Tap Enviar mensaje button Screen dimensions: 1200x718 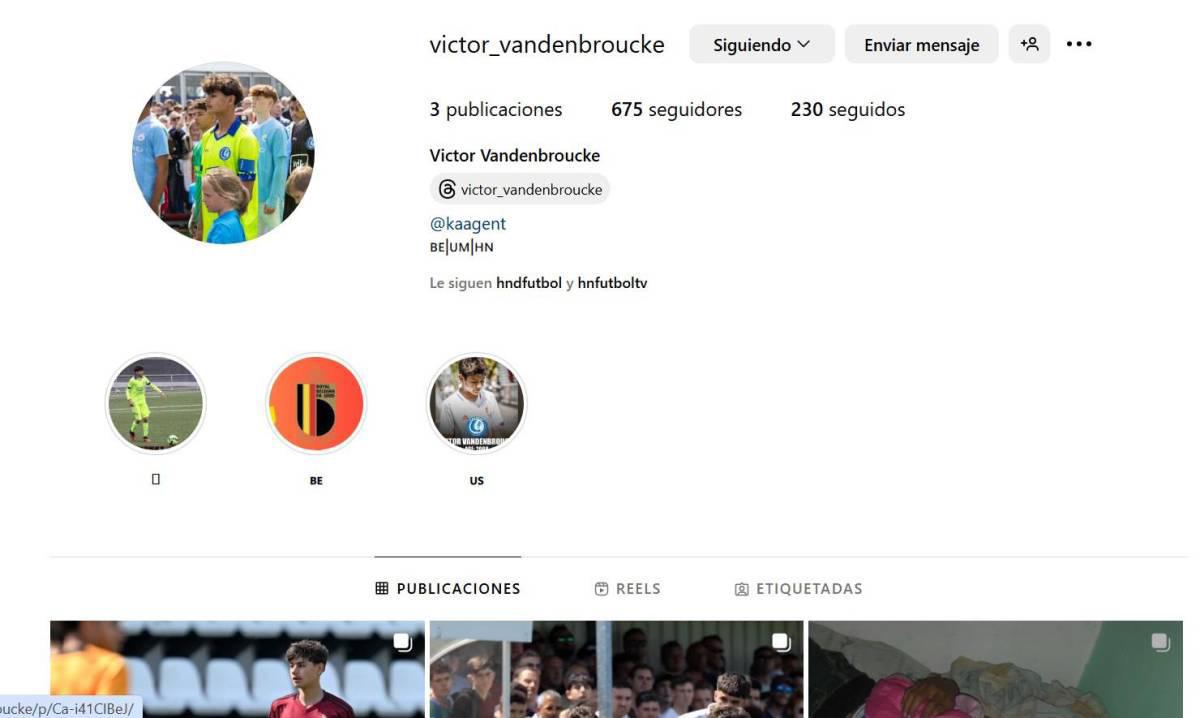point(921,45)
